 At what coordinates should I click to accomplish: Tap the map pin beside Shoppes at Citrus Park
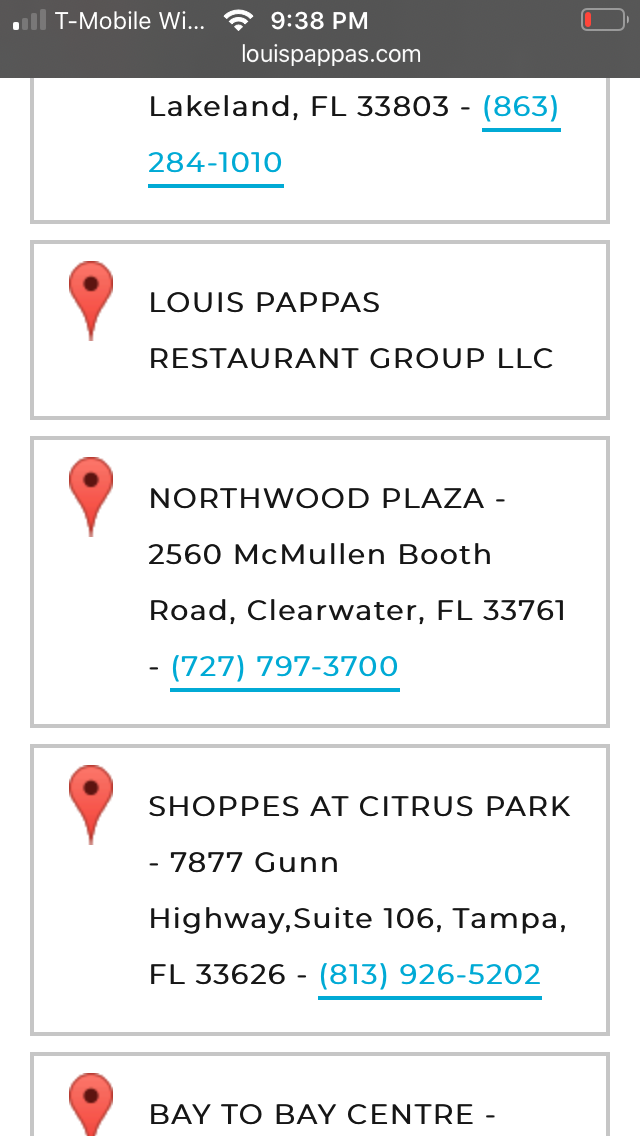pyautogui.click(x=91, y=805)
